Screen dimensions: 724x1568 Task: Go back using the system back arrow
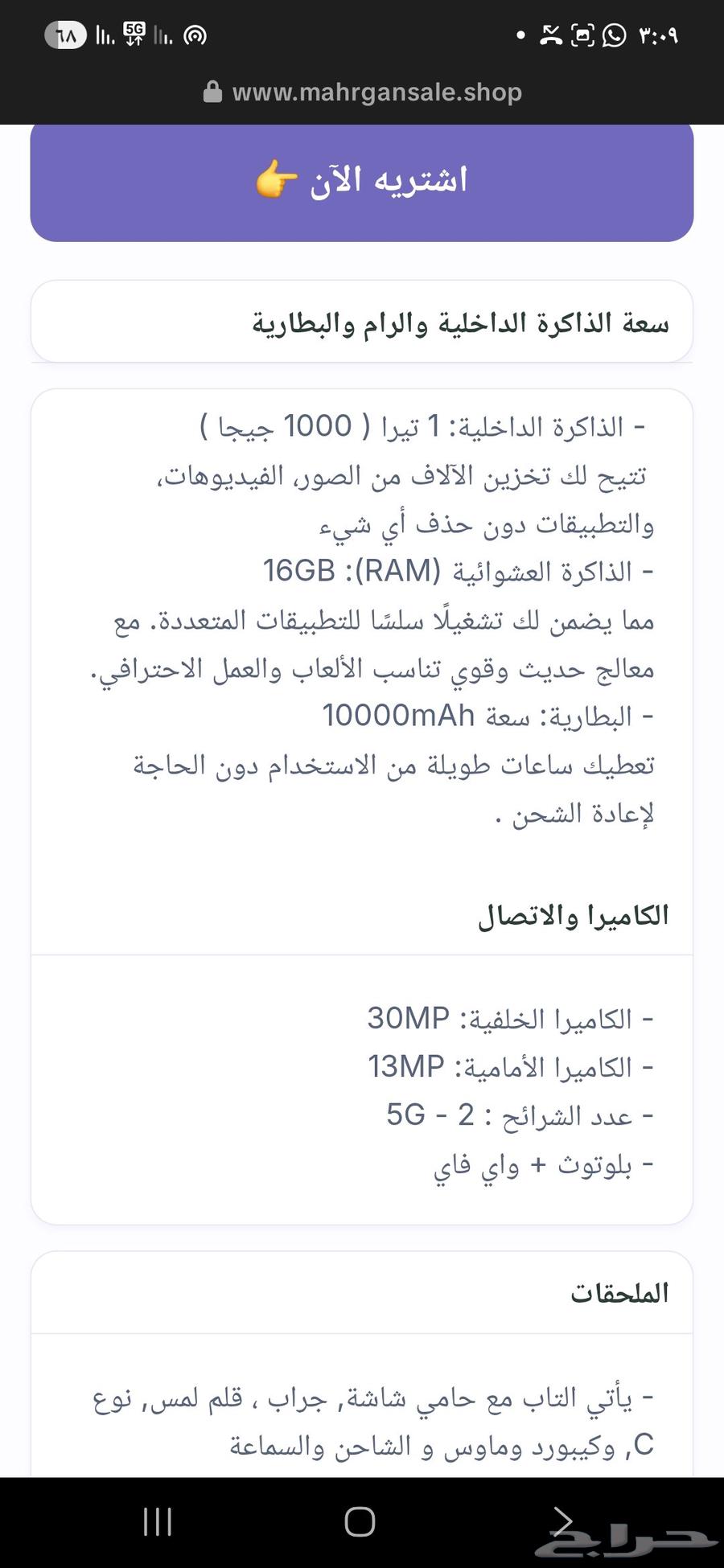[562, 1520]
